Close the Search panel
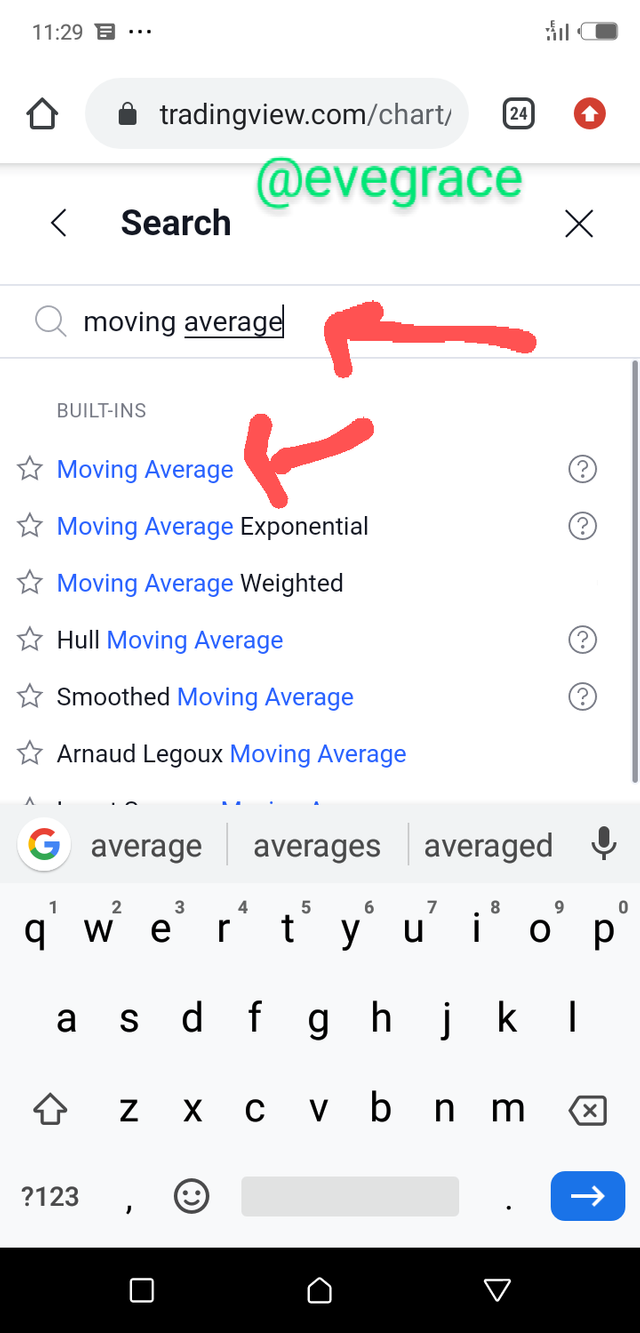The width and height of the screenshot is (640, 1333). [x=579, y=223]
